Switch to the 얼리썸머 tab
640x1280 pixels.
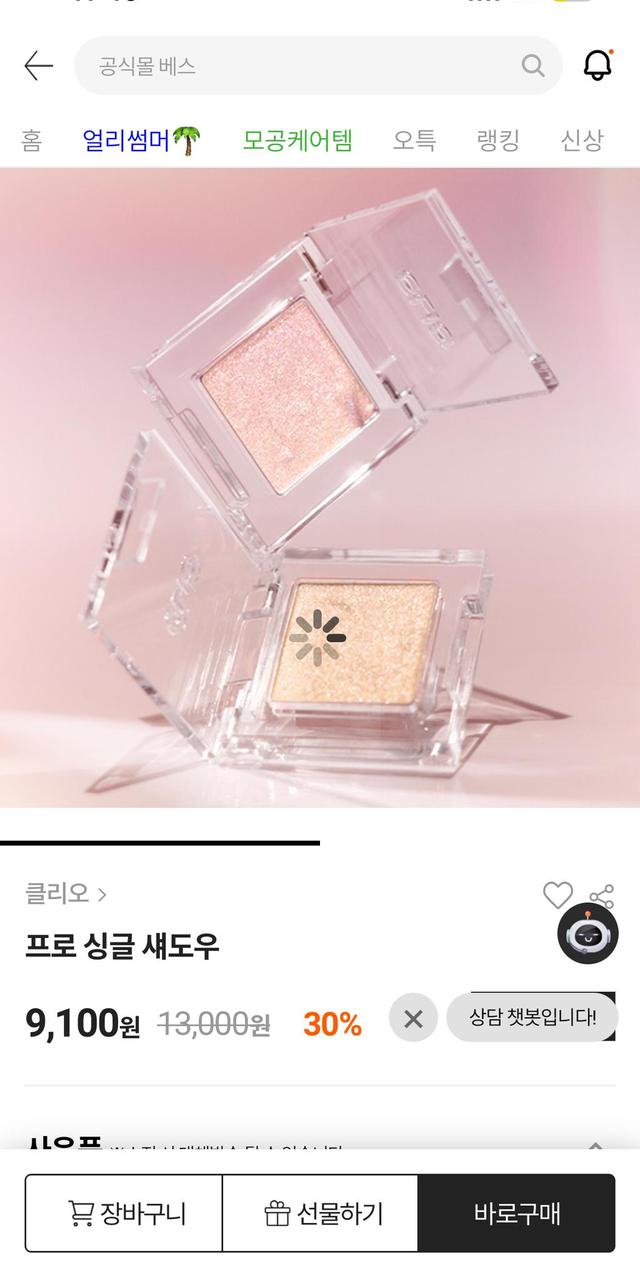tap(141, 140)
